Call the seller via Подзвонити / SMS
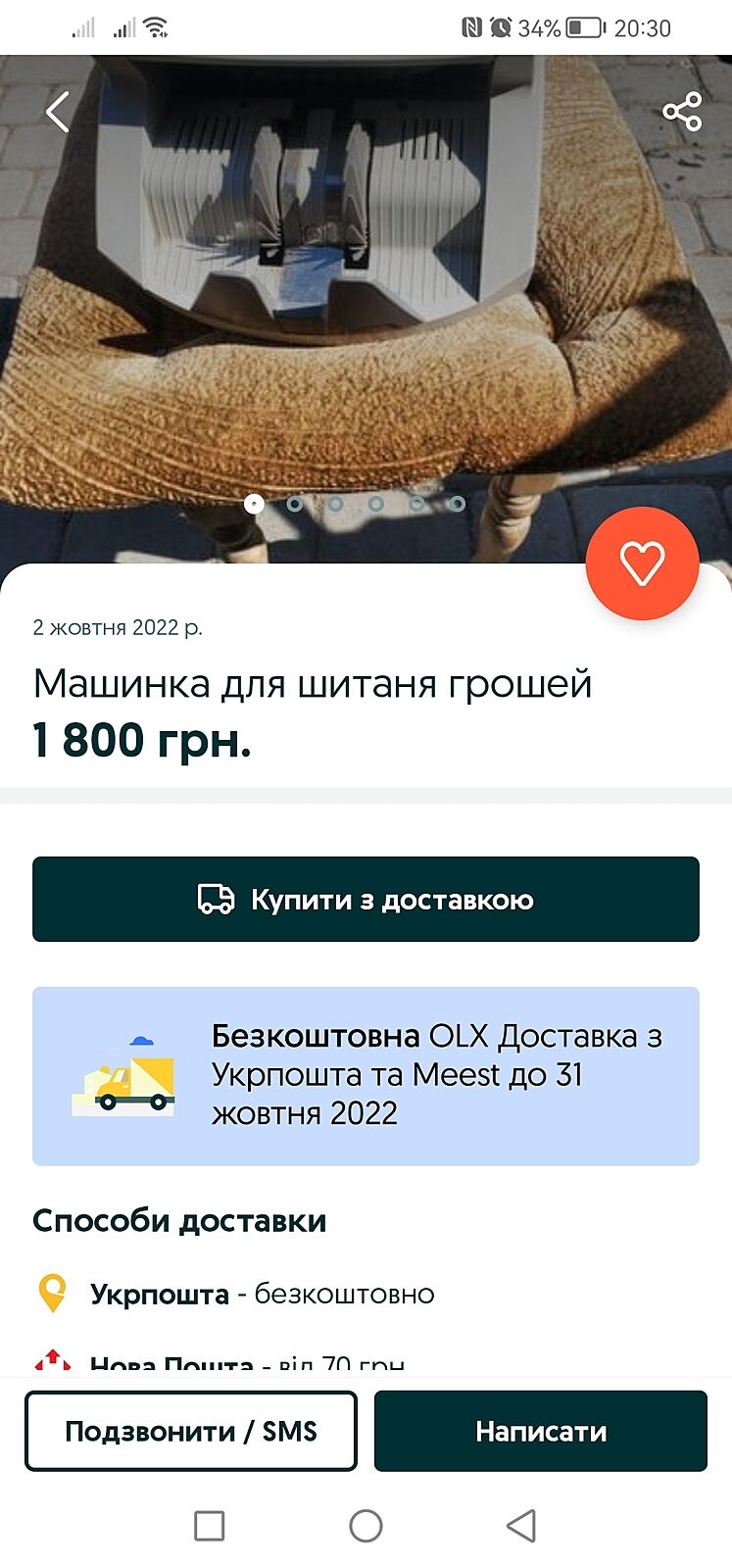The image size is (732, 1568). (x=191, y=1431)
